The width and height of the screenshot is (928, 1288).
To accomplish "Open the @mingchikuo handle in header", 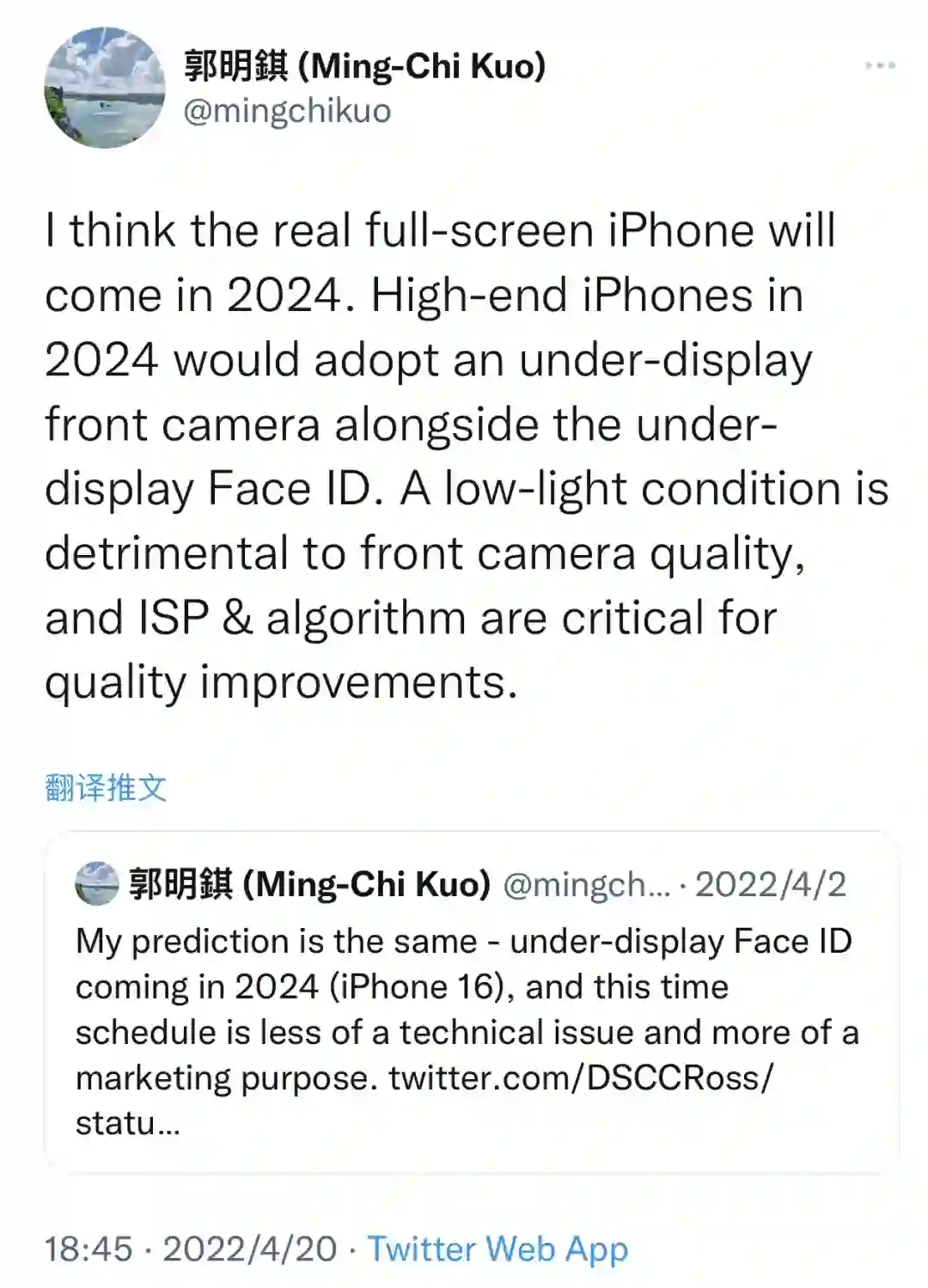I will [x=287, y=111].
